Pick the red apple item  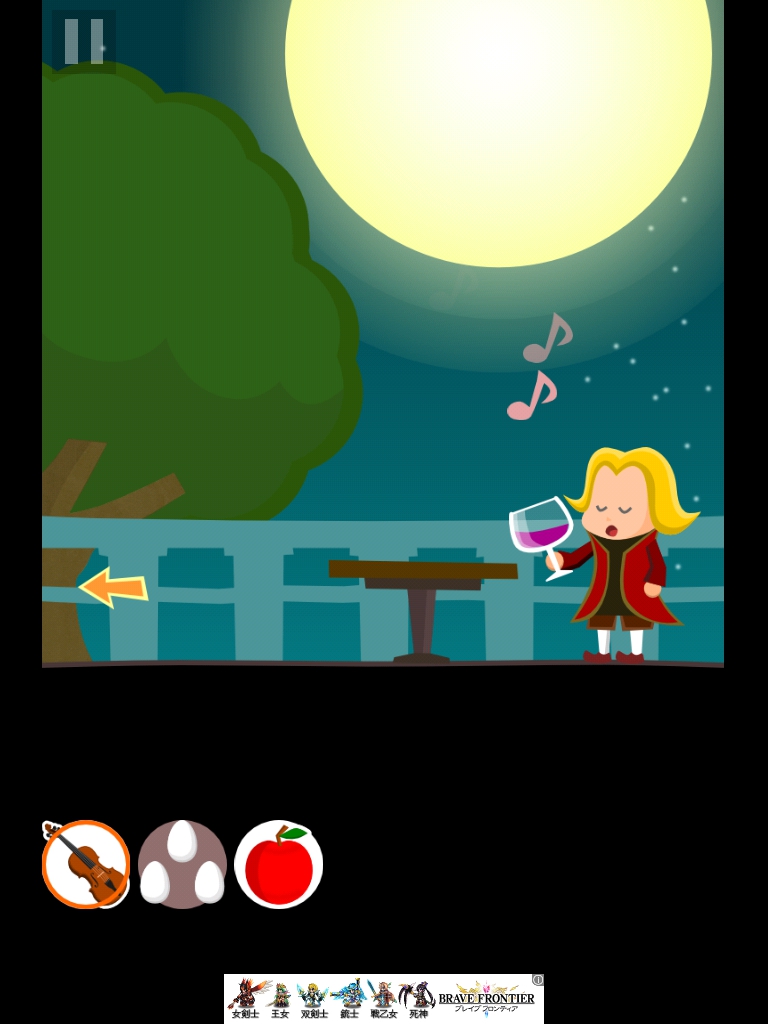point(278,864)
